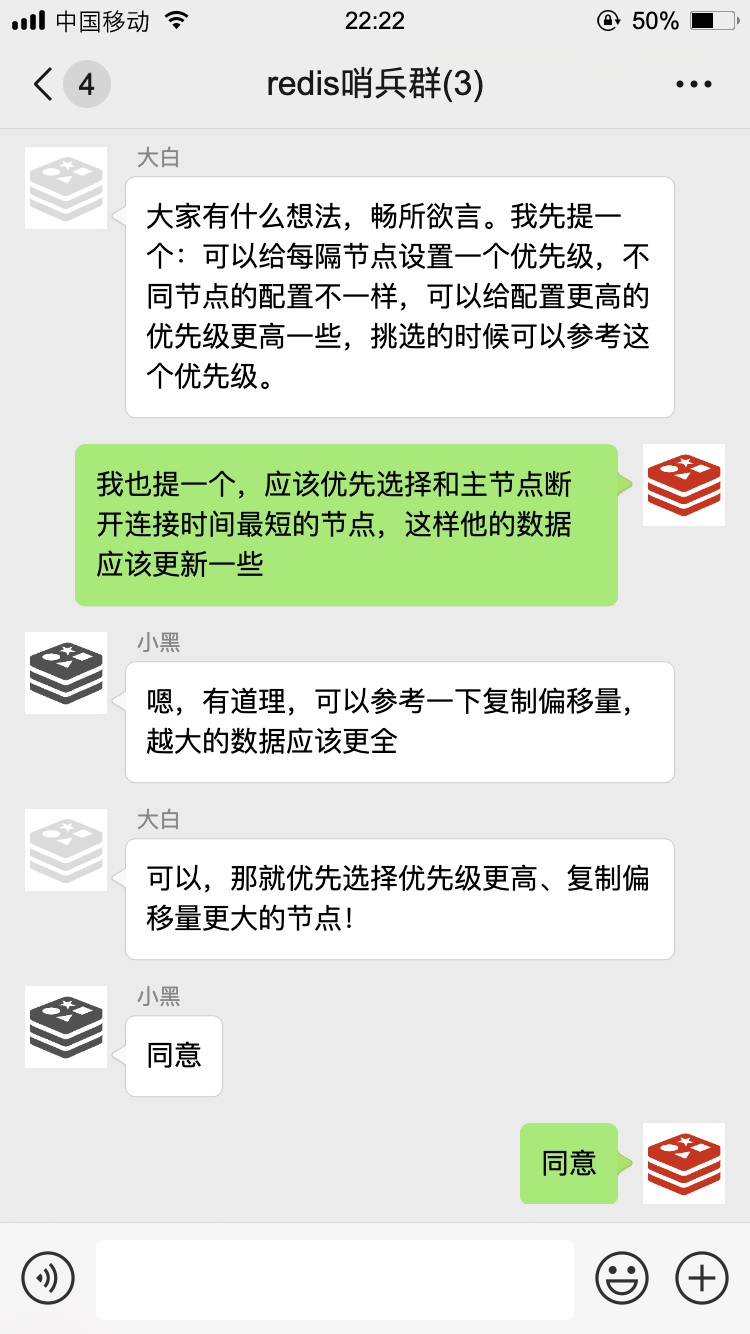
Task: Open 大白's avatar beside the 大家有什么想法 message
Action: click(66, 188)
